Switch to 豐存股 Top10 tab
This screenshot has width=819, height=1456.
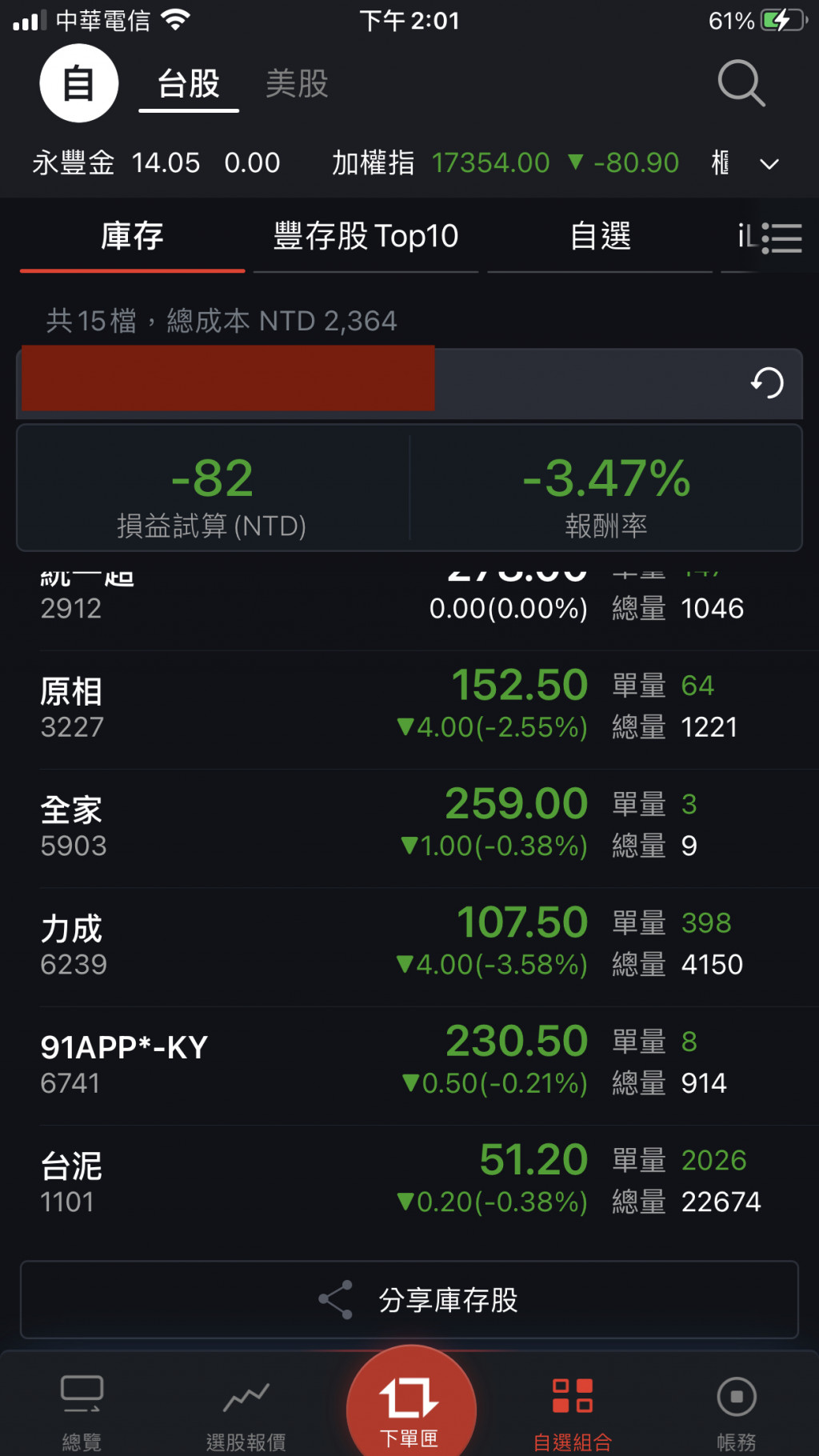tap(366, 237)
